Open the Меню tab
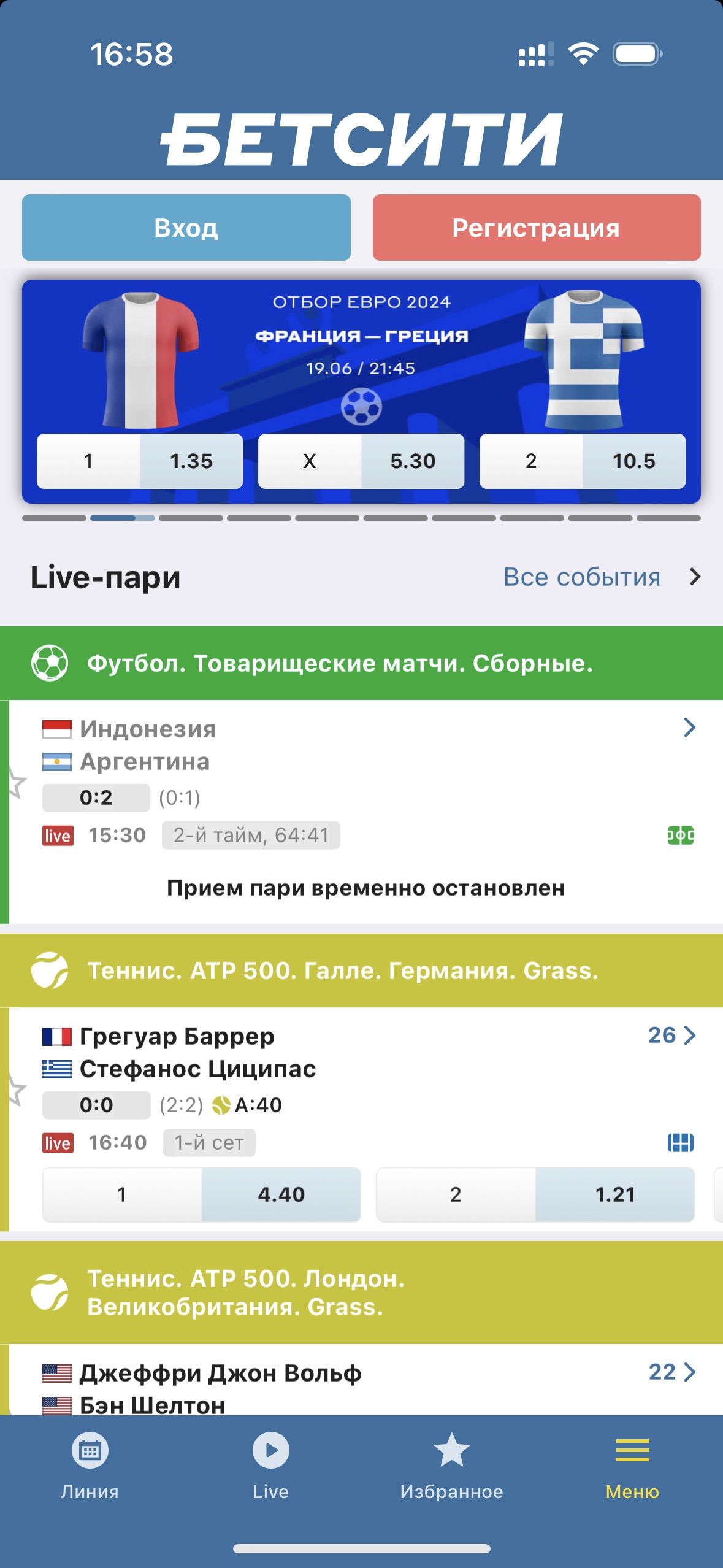This screenshot has width=723, height=1568. 632,1466
